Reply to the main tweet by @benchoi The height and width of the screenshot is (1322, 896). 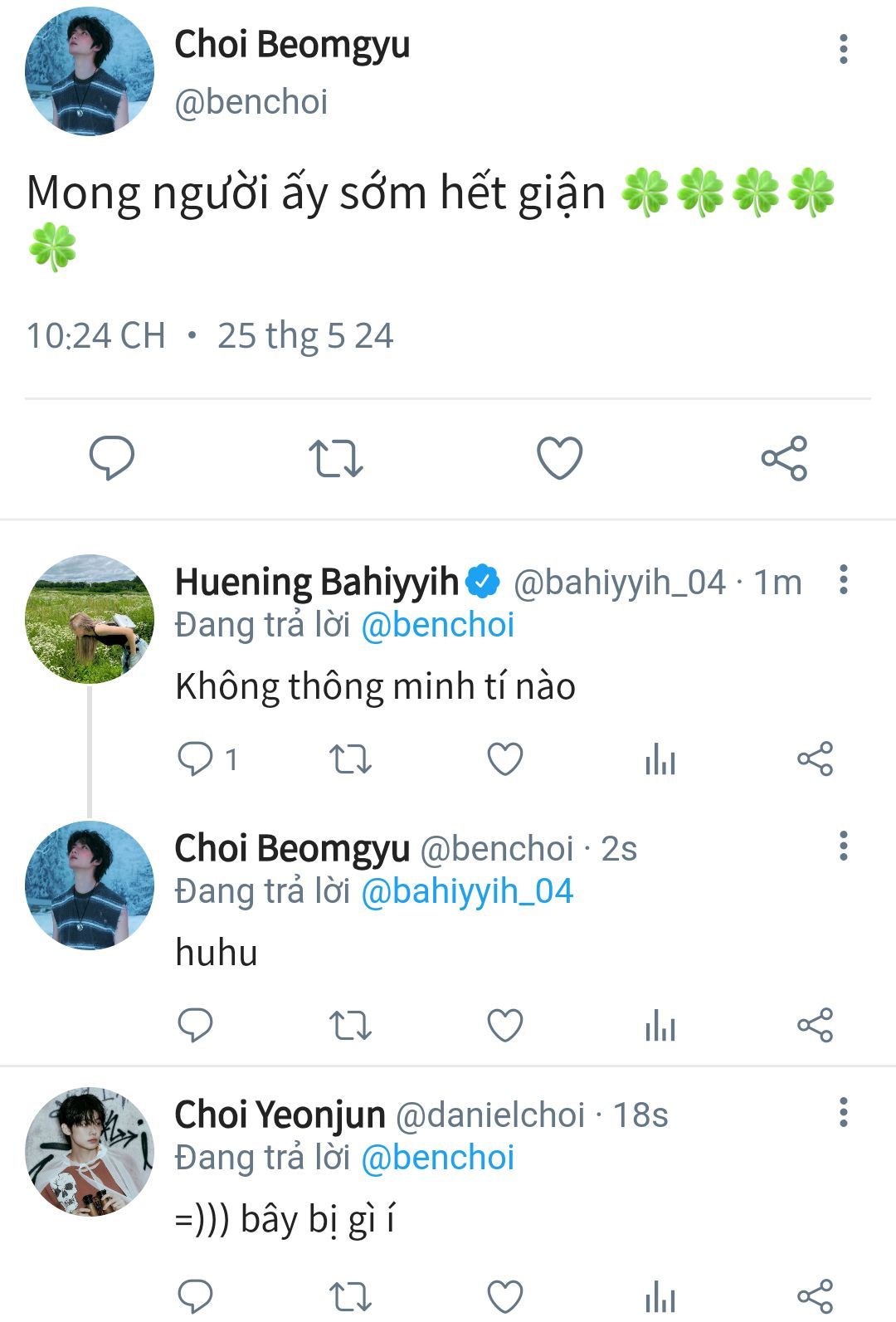[112, 458]
